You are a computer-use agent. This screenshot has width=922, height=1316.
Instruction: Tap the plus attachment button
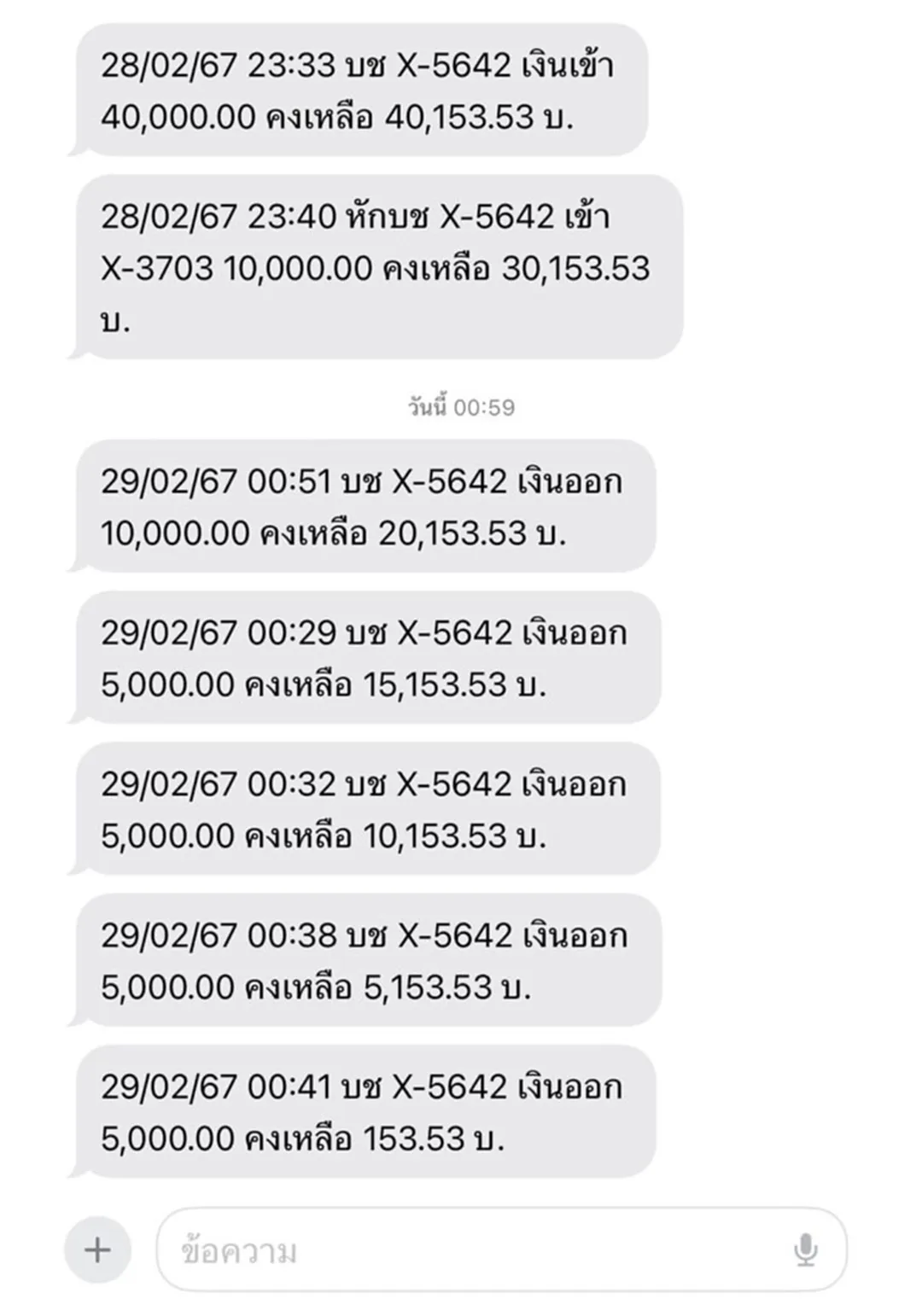[97, 1250]
